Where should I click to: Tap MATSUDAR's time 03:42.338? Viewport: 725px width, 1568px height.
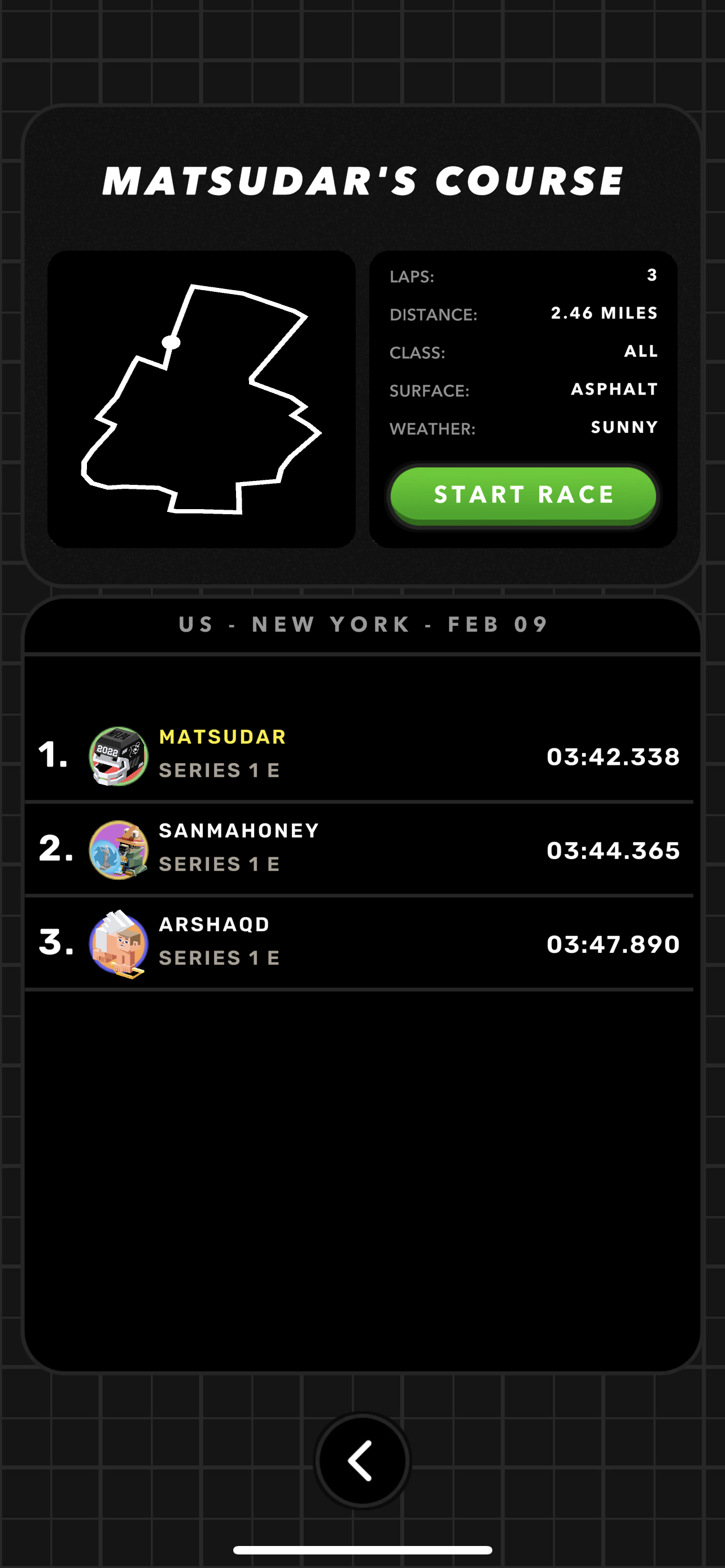click(614, 756)
